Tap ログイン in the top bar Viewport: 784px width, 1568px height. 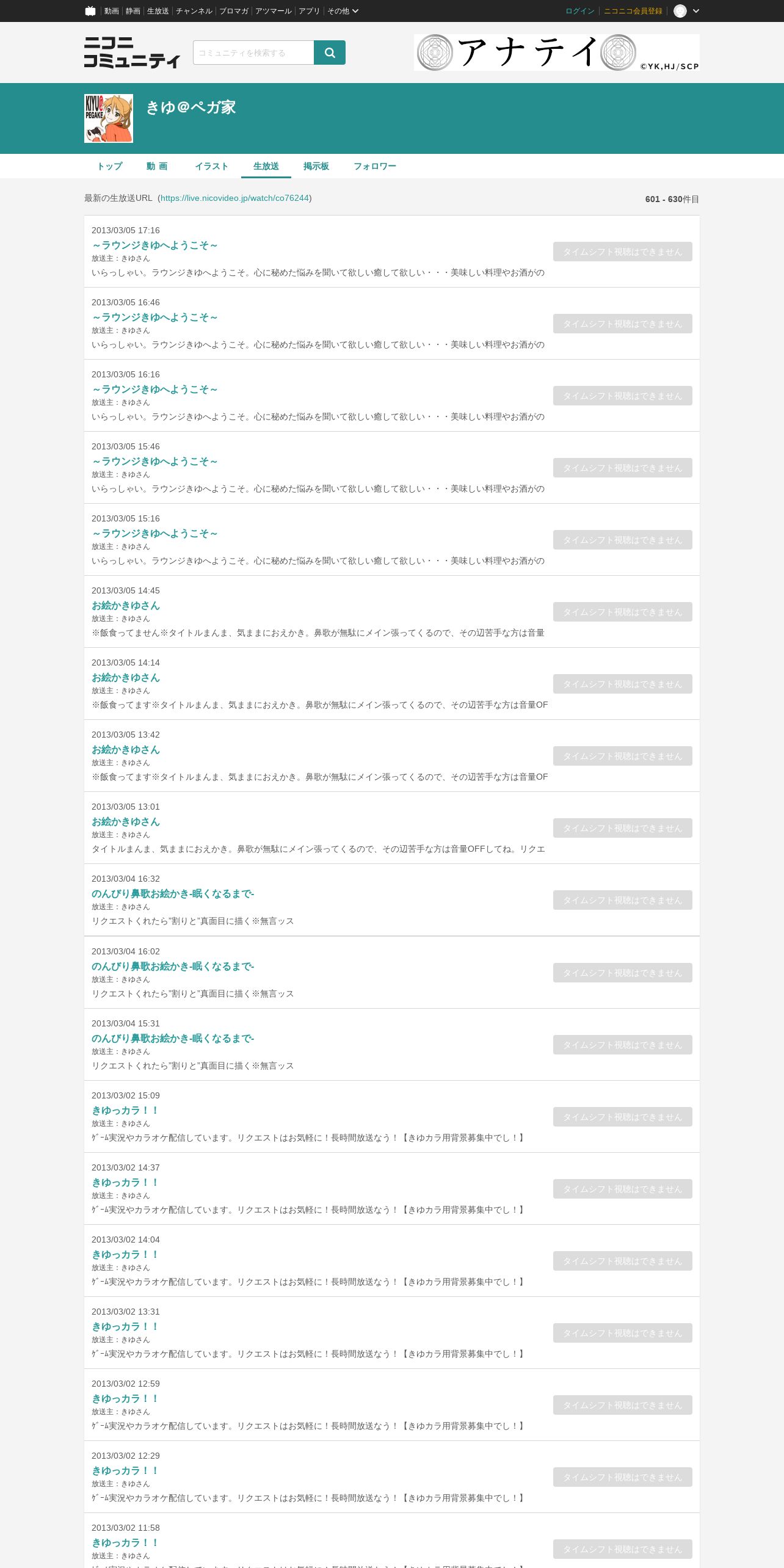pos(579,11)
